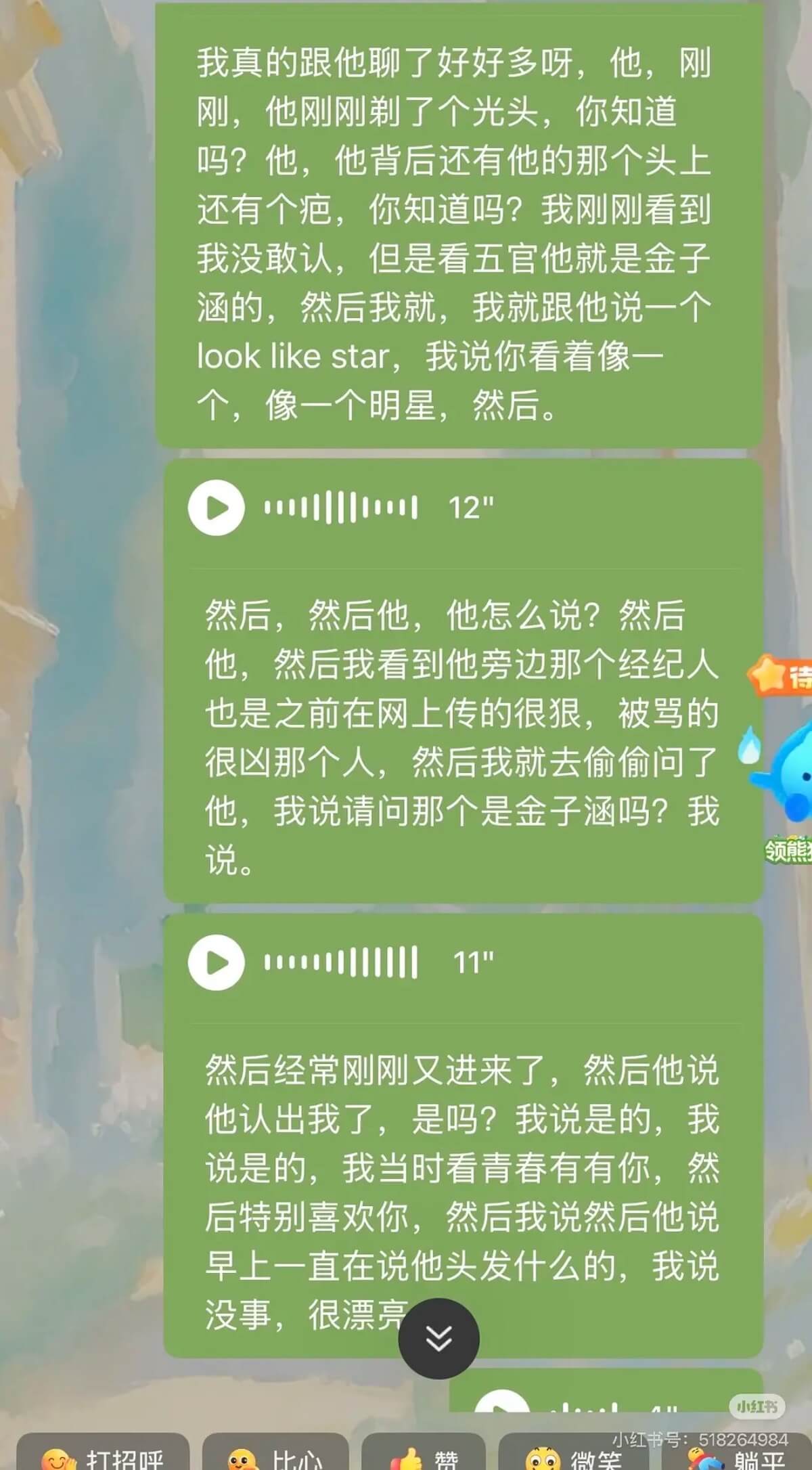Play the 12-second voice message
812x1470 pixels.
coord(216,507)
